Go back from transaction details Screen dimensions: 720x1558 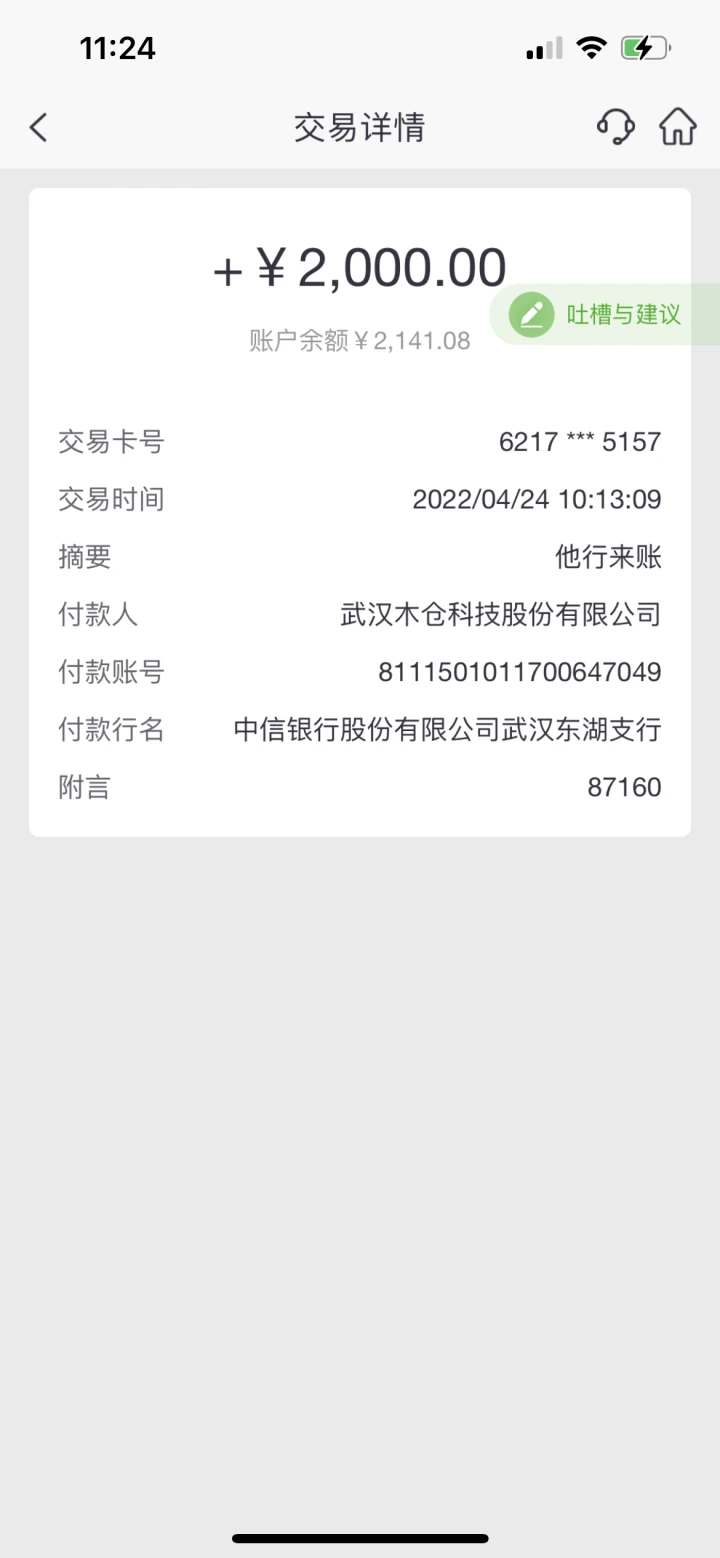(x=39, y=127)
